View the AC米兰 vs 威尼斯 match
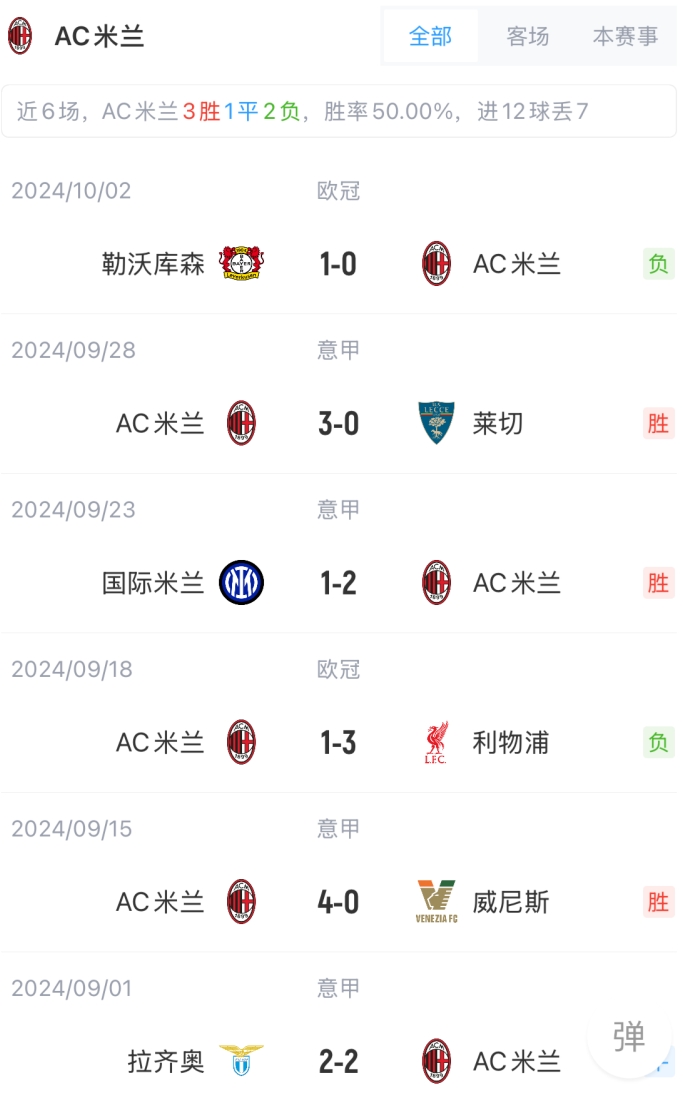 [x=338, y=902]
